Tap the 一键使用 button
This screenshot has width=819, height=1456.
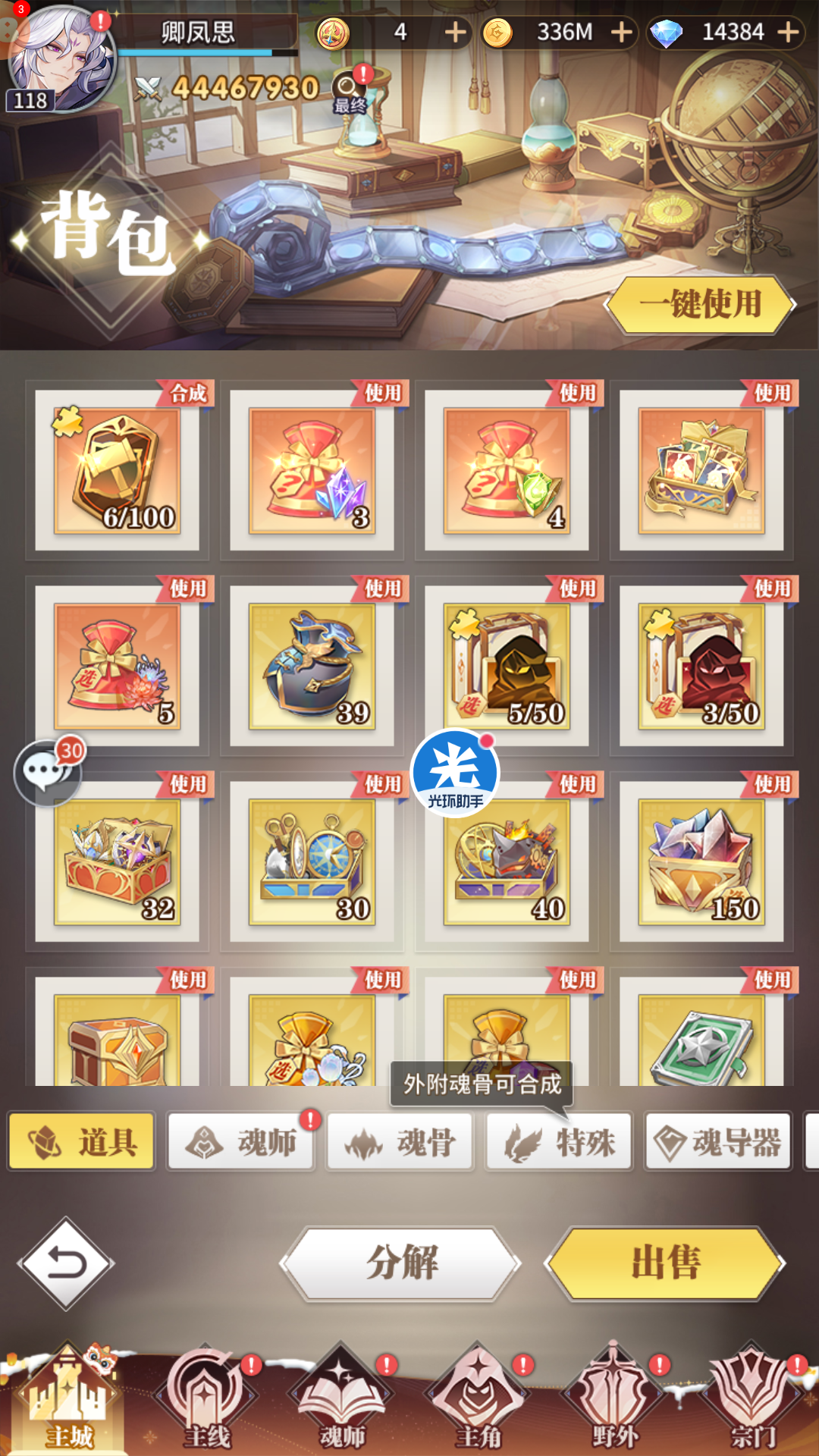(701, 305)
